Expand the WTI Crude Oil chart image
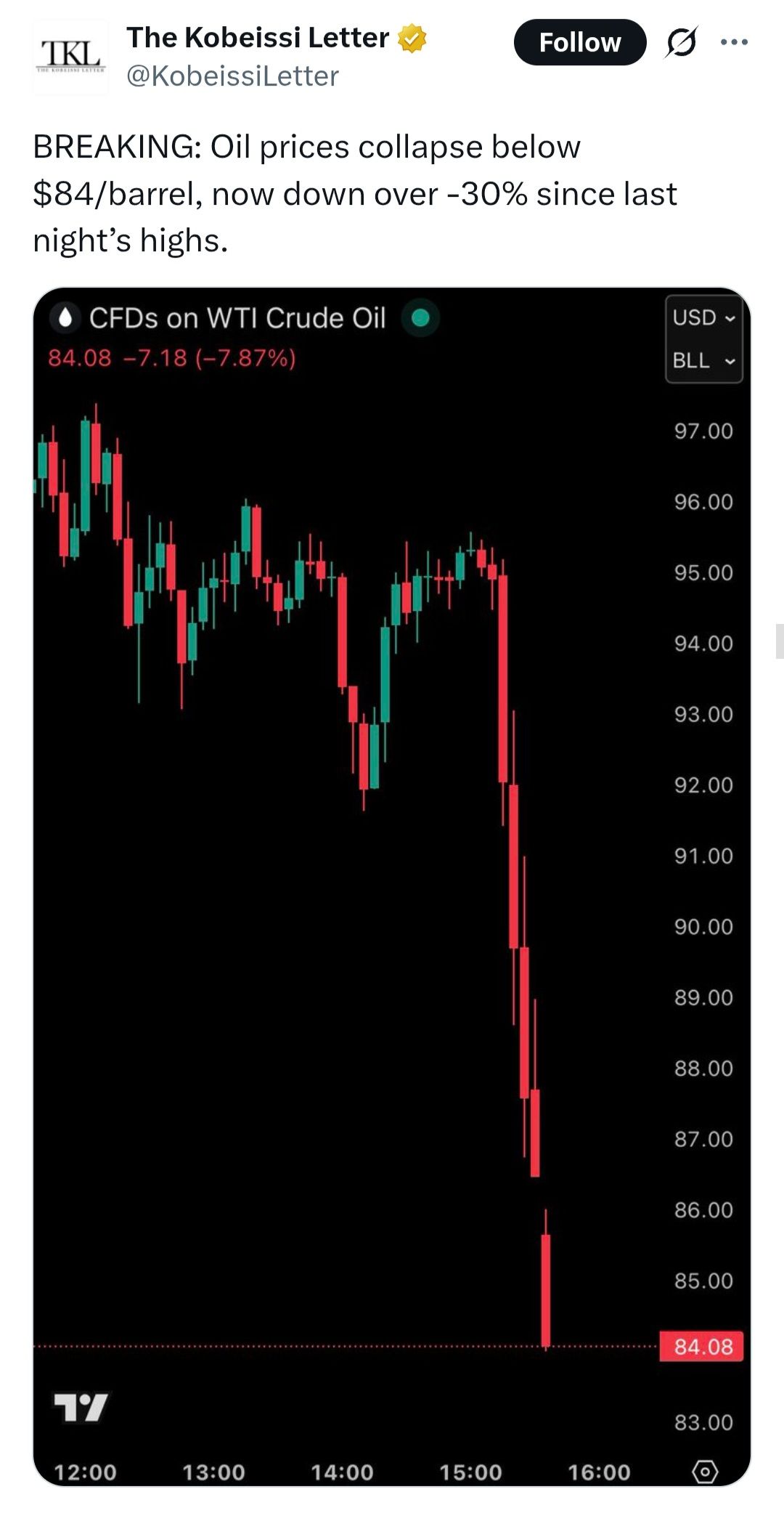 tap(348, 872)
